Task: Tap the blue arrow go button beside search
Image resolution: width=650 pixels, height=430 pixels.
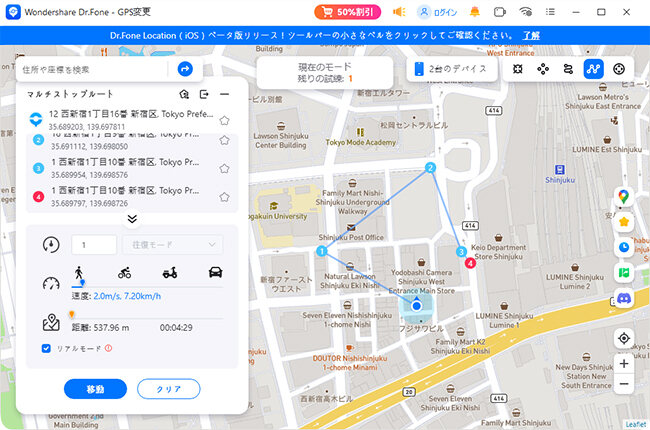Action: 184,69
